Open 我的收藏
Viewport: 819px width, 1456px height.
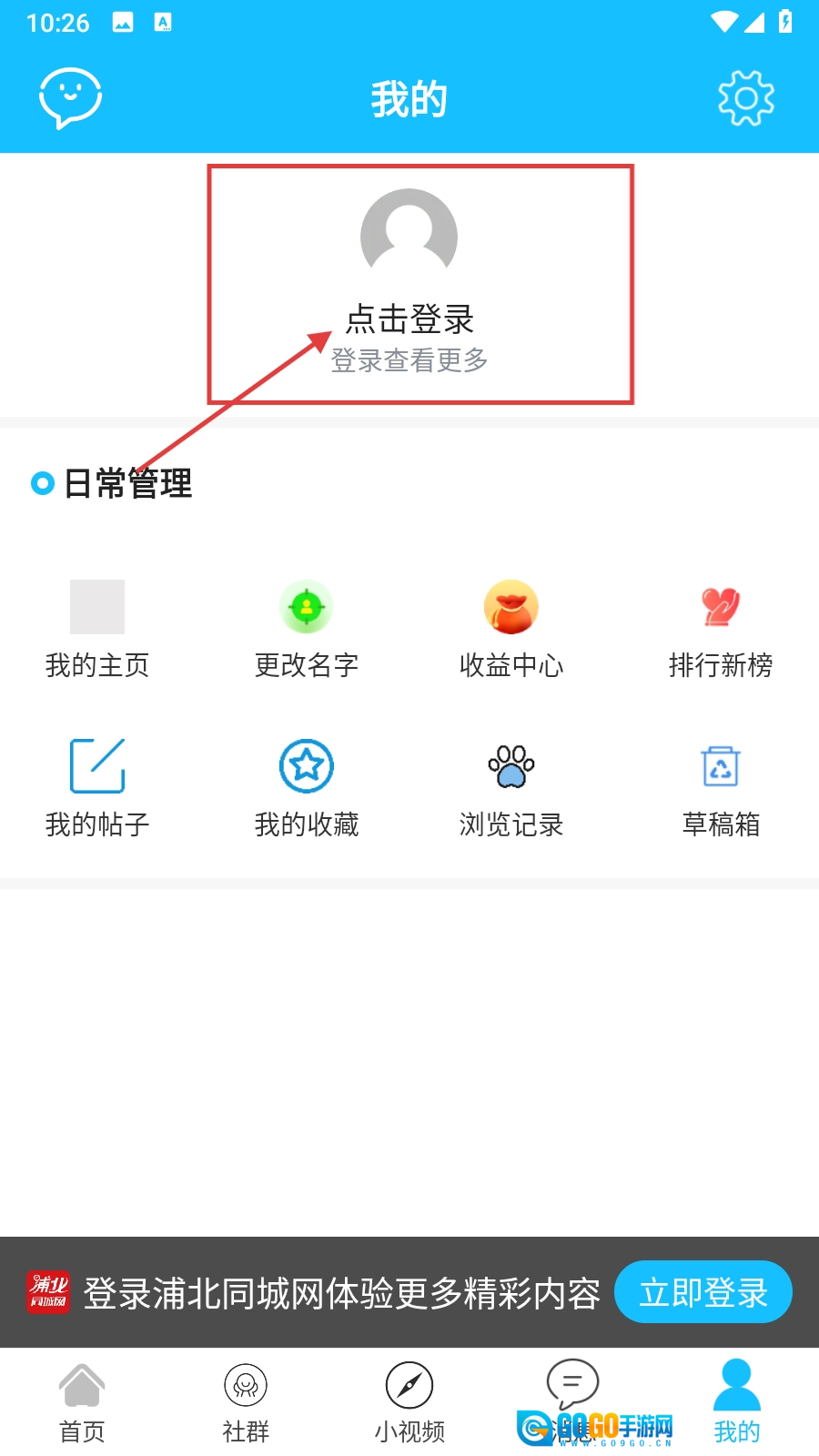coord(307,787)
